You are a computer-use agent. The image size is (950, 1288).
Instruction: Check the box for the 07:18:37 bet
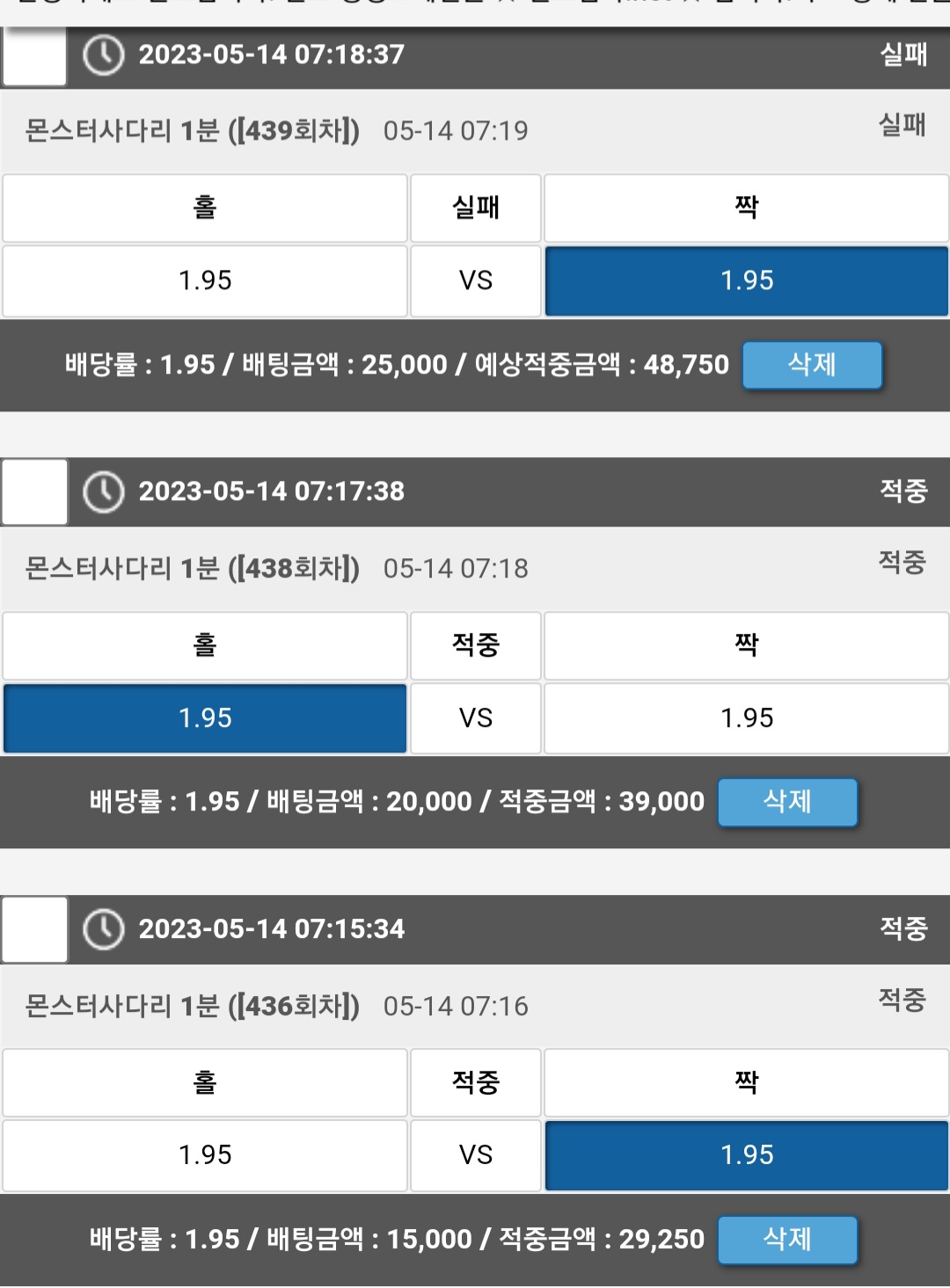tap(34, 56)
